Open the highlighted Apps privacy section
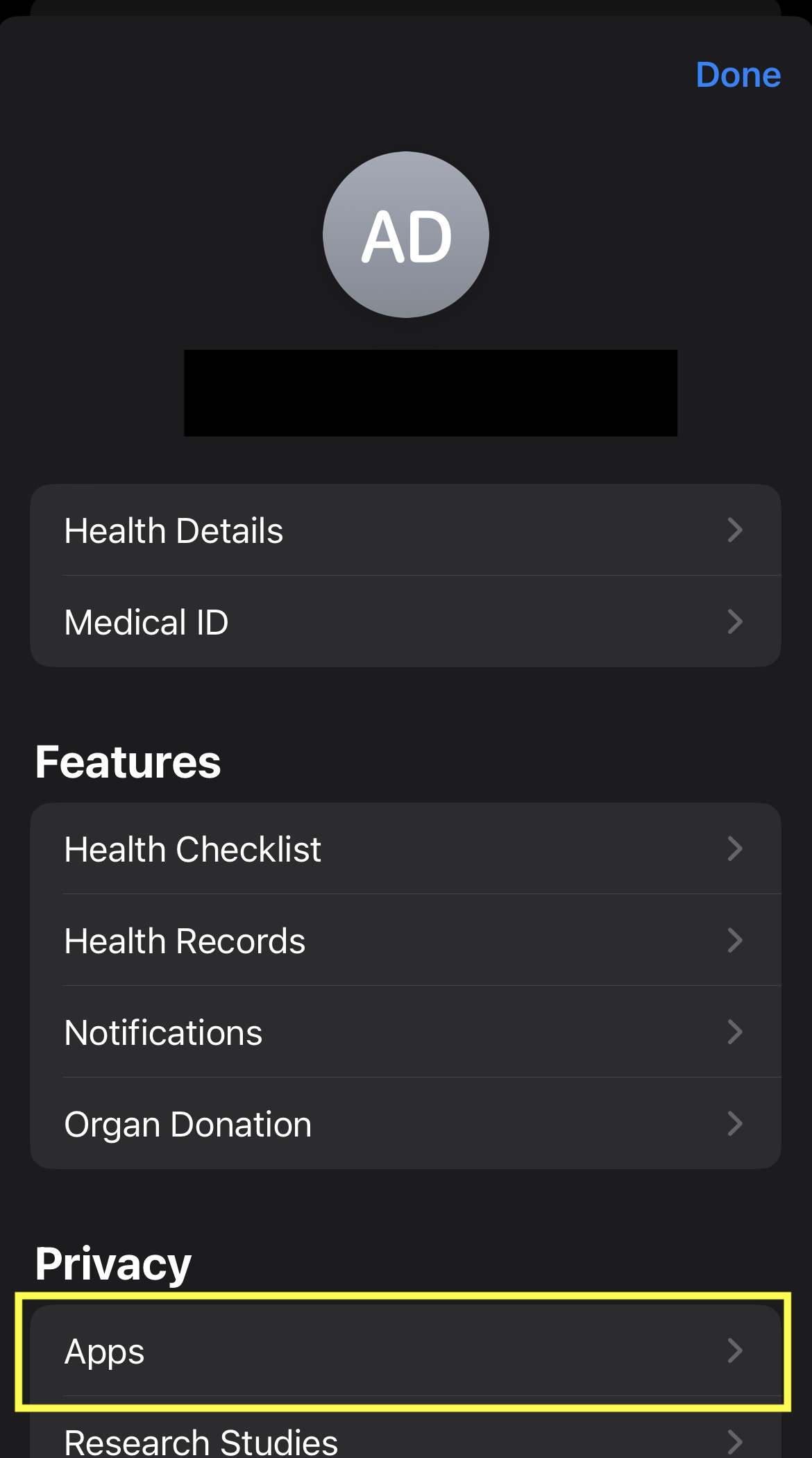 [x=278, y=1350]
